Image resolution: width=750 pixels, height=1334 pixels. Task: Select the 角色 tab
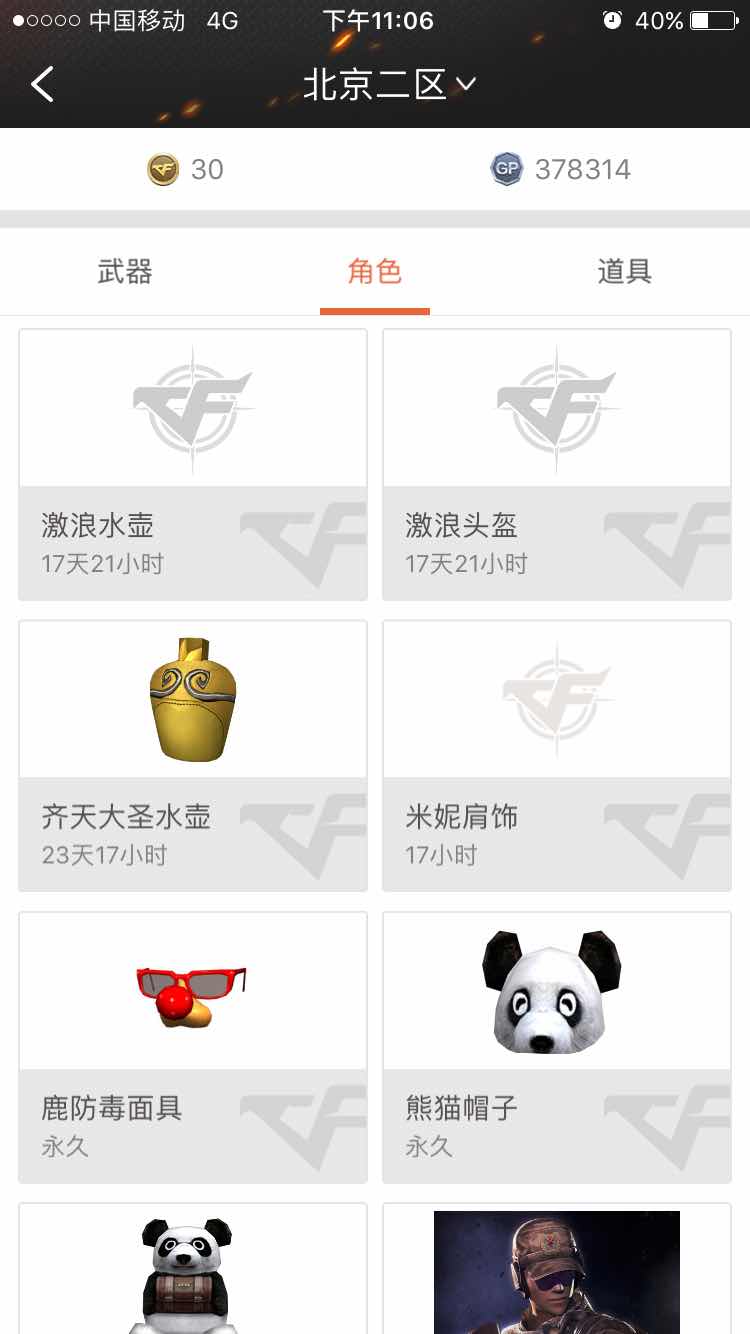(x=375, y=271)
